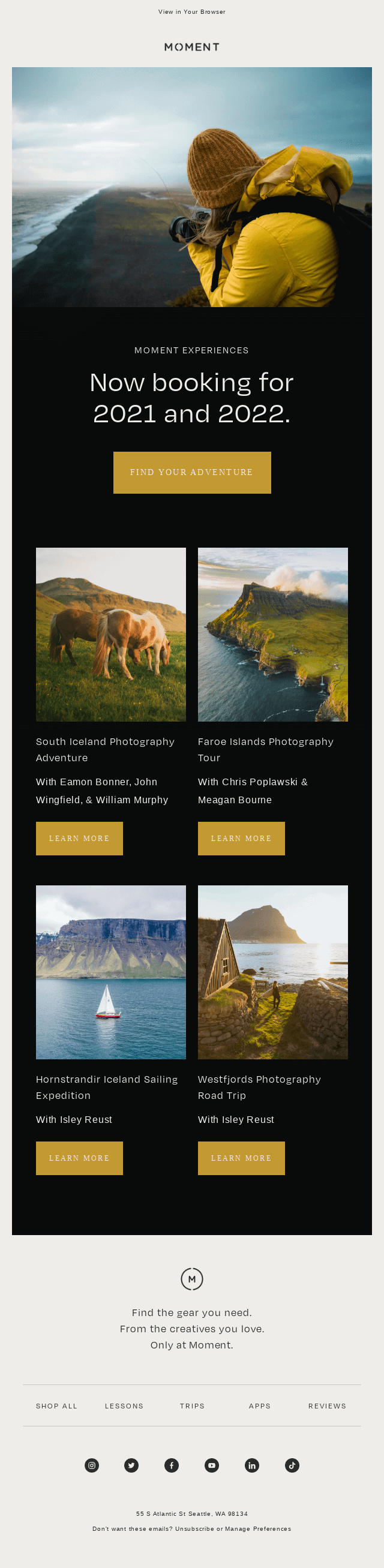Visit Moment's Twitter page
384x1568 pixels.
[131, 1465]
